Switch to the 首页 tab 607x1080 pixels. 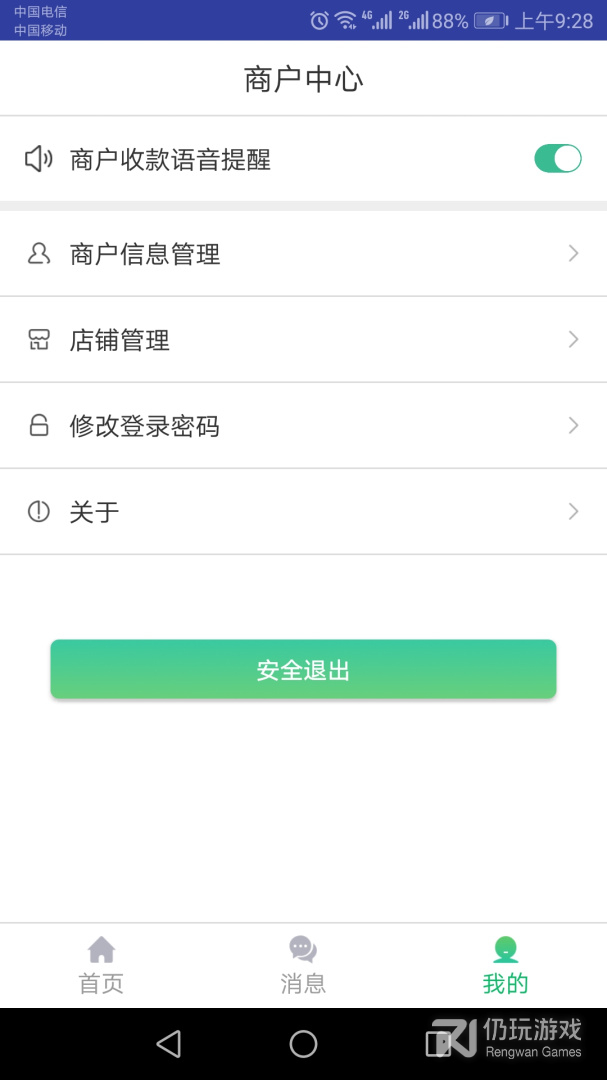tap(101, 966)
